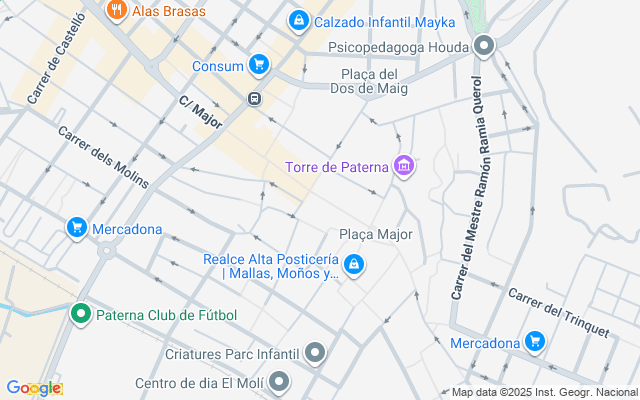Screen dimensions: 640x400
Task: Open the Realce Alta Posticería shop pin
Action: point(353,265)
